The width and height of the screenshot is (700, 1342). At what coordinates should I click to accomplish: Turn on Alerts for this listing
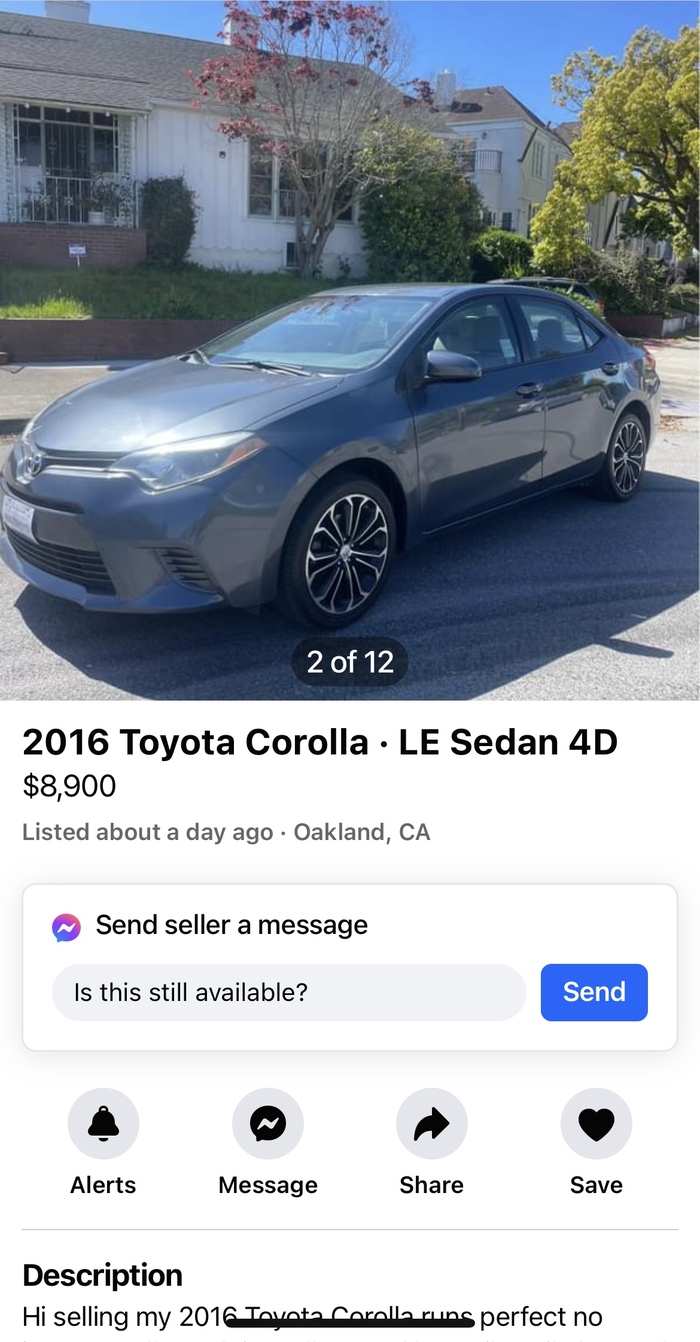click(x=103, y=1124)
